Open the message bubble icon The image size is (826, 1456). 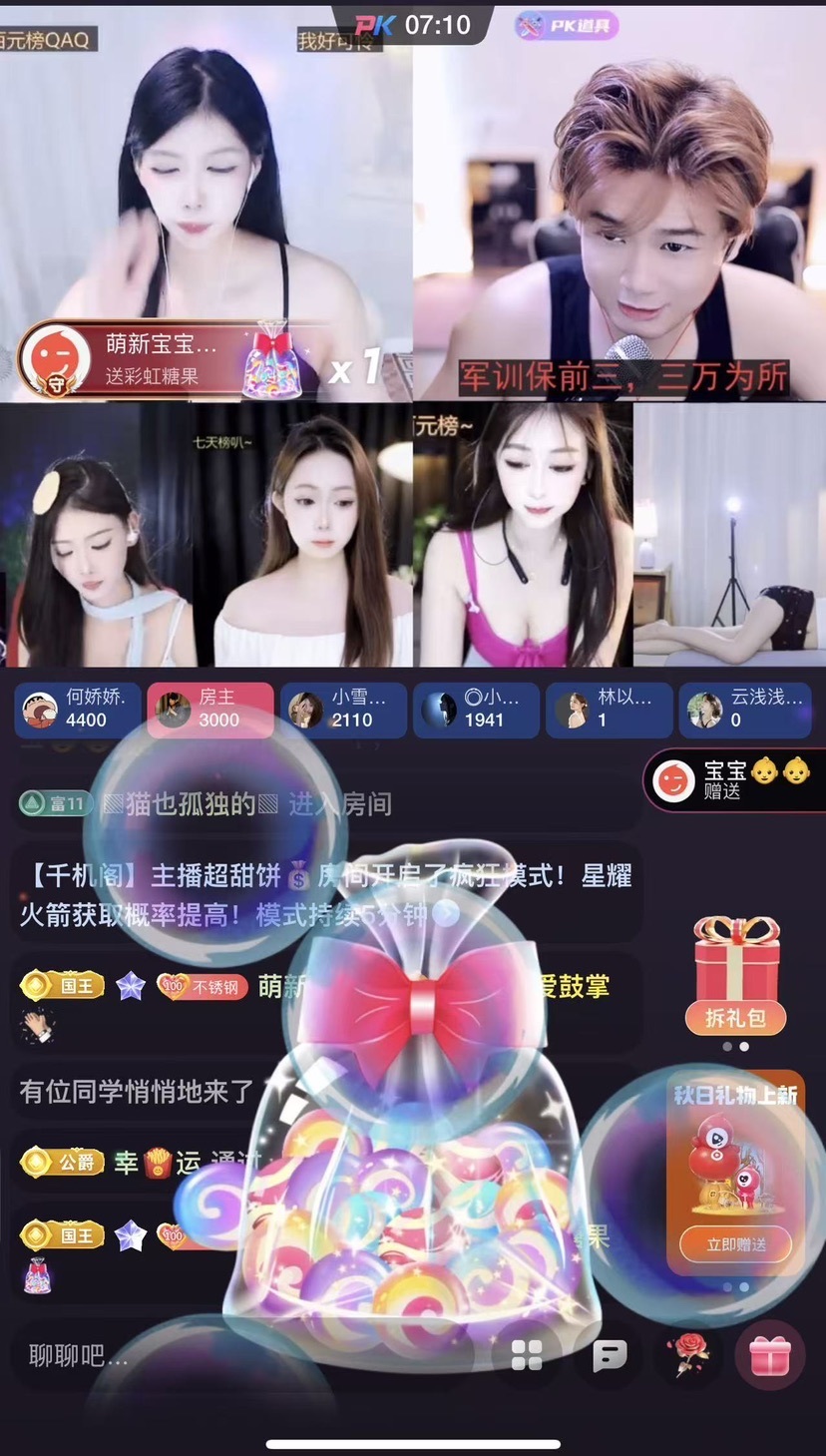pos(610,1355)
